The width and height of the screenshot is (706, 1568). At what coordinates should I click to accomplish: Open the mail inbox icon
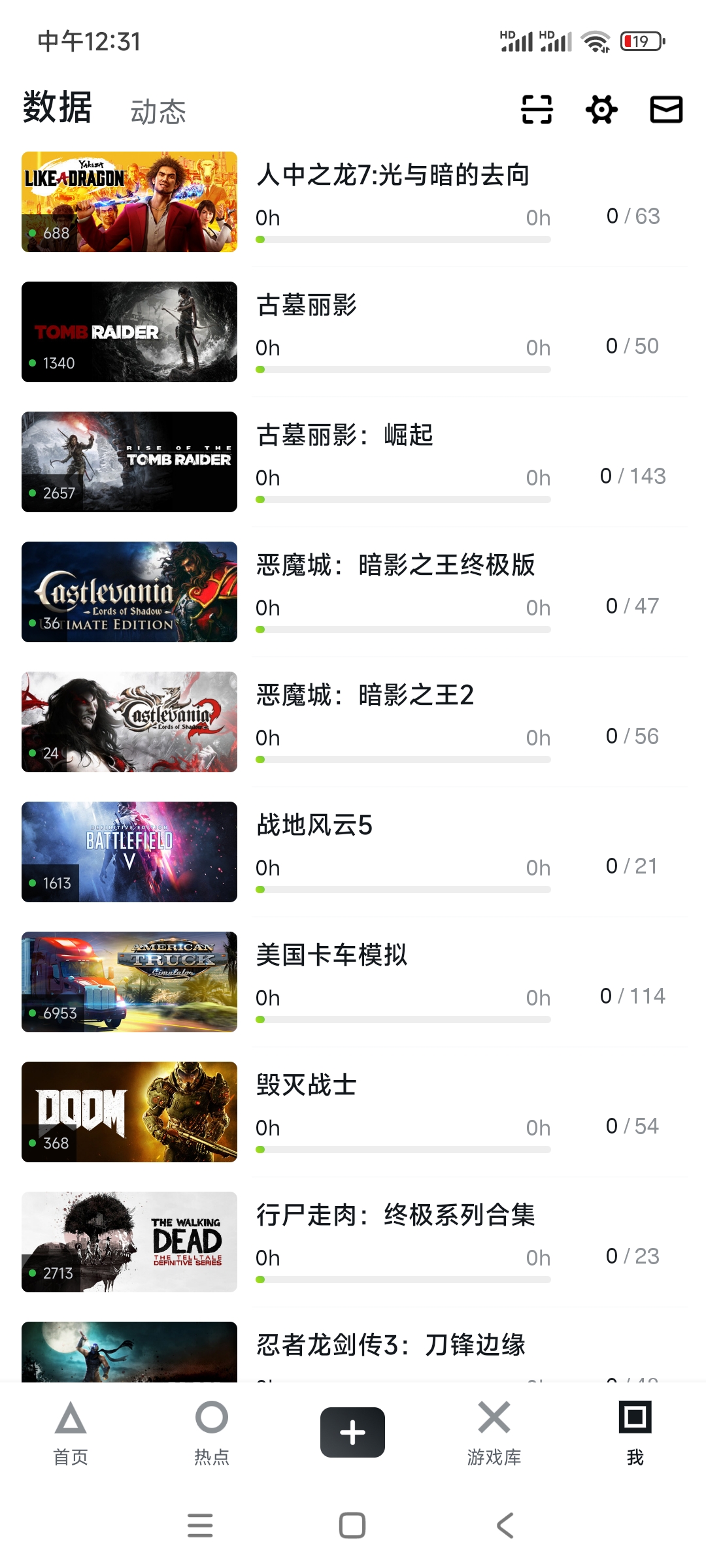tap(665, 109)
